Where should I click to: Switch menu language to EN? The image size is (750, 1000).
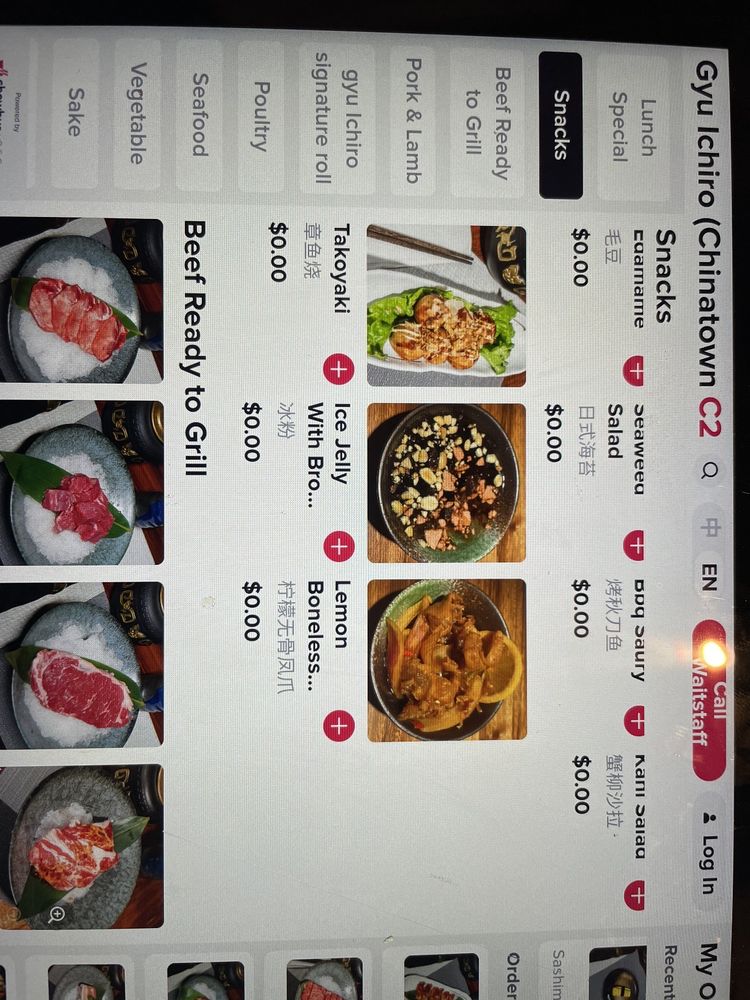tap(708, 577)
